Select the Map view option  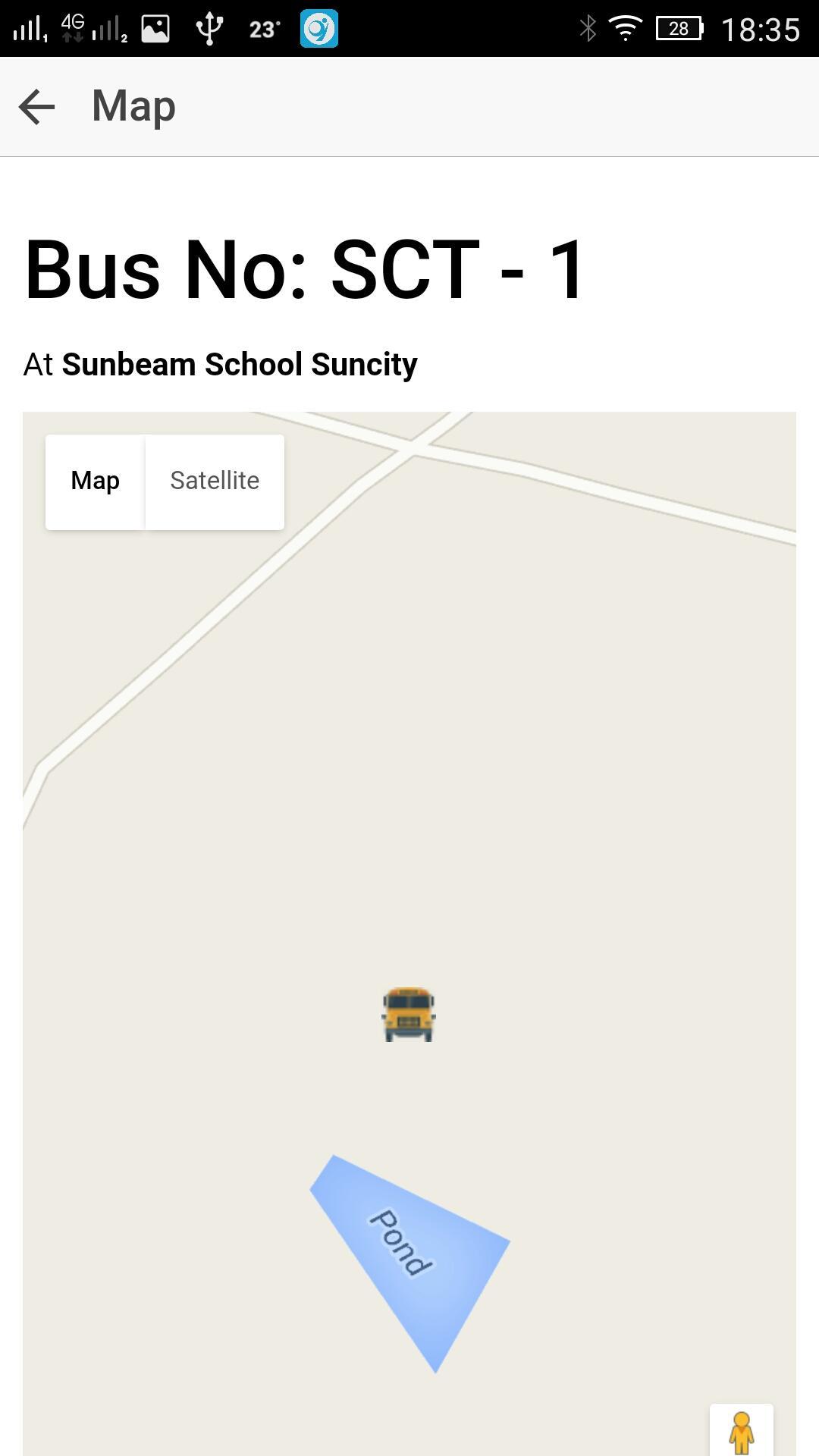(95, 481)
